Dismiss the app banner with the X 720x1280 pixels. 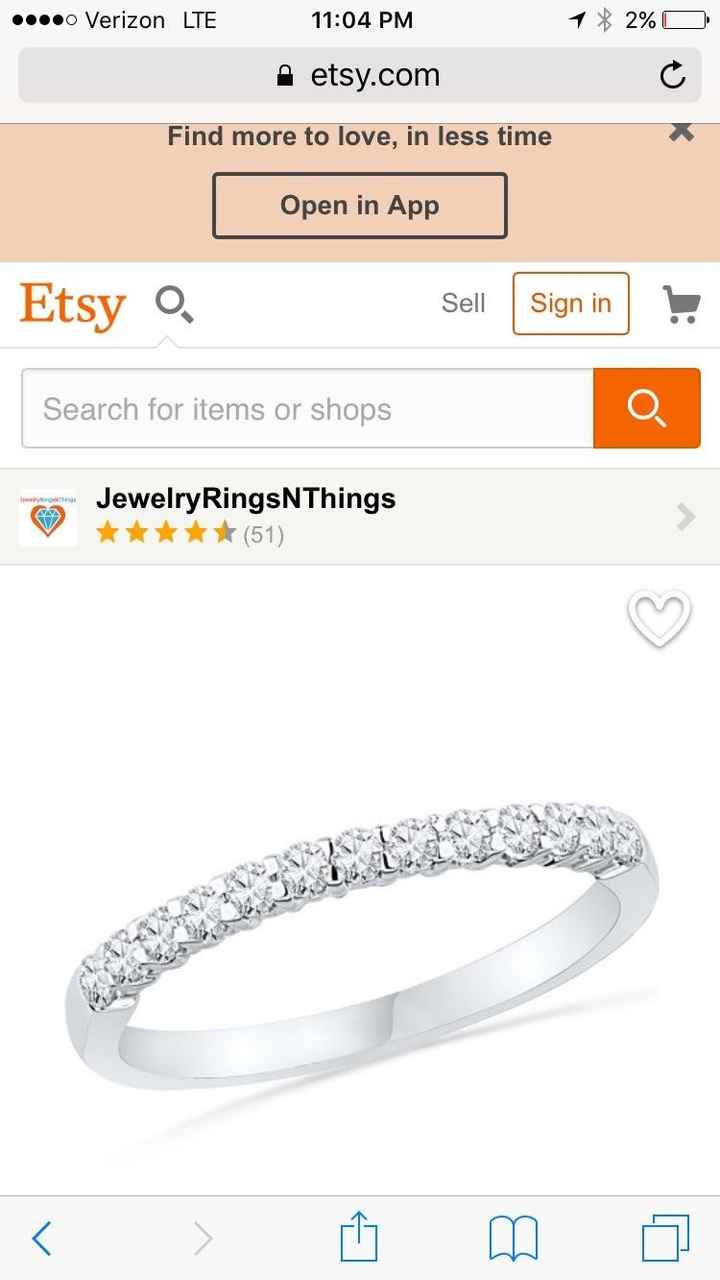[681, 131]
